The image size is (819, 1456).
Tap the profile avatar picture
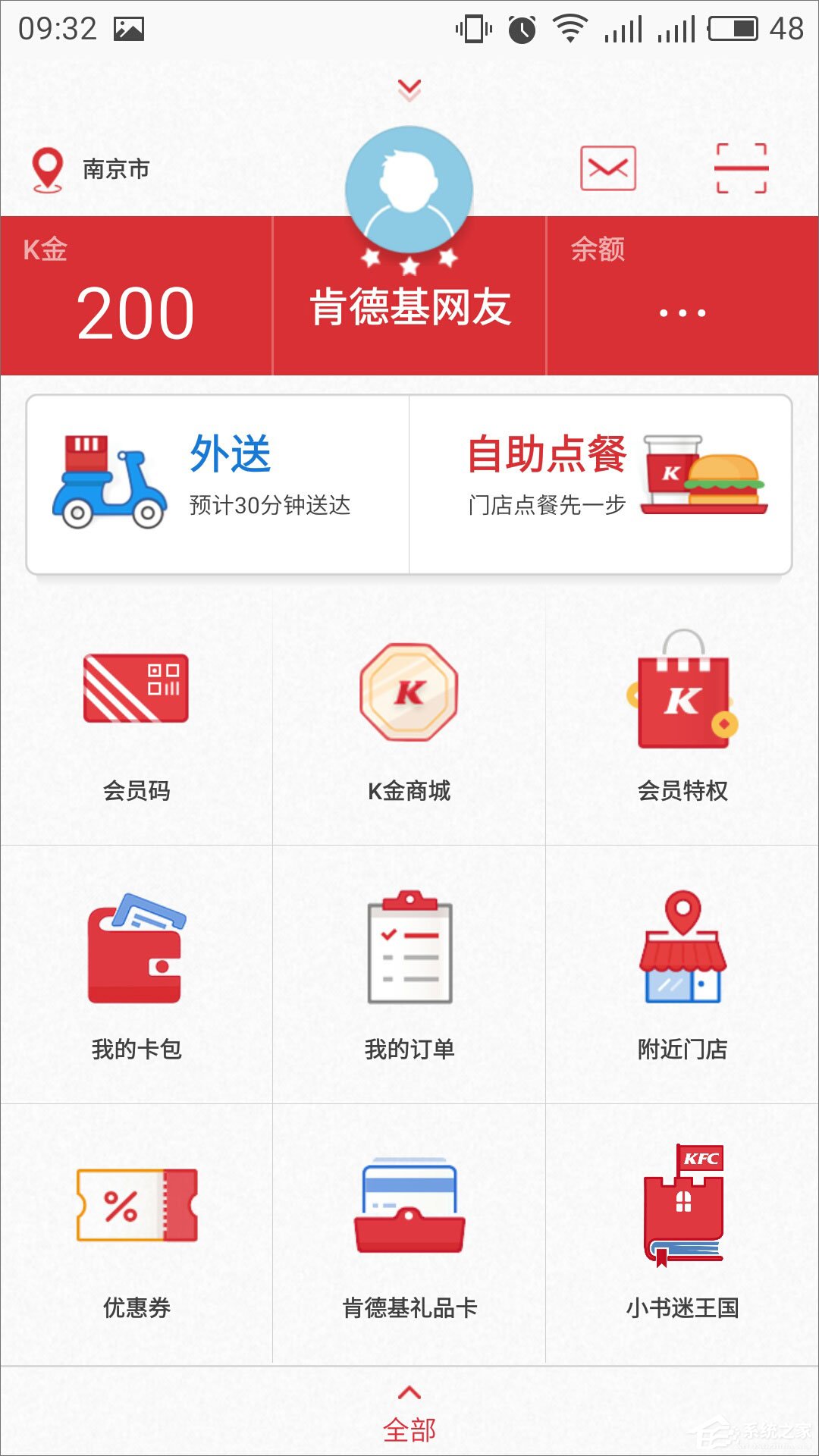point(409,188)
